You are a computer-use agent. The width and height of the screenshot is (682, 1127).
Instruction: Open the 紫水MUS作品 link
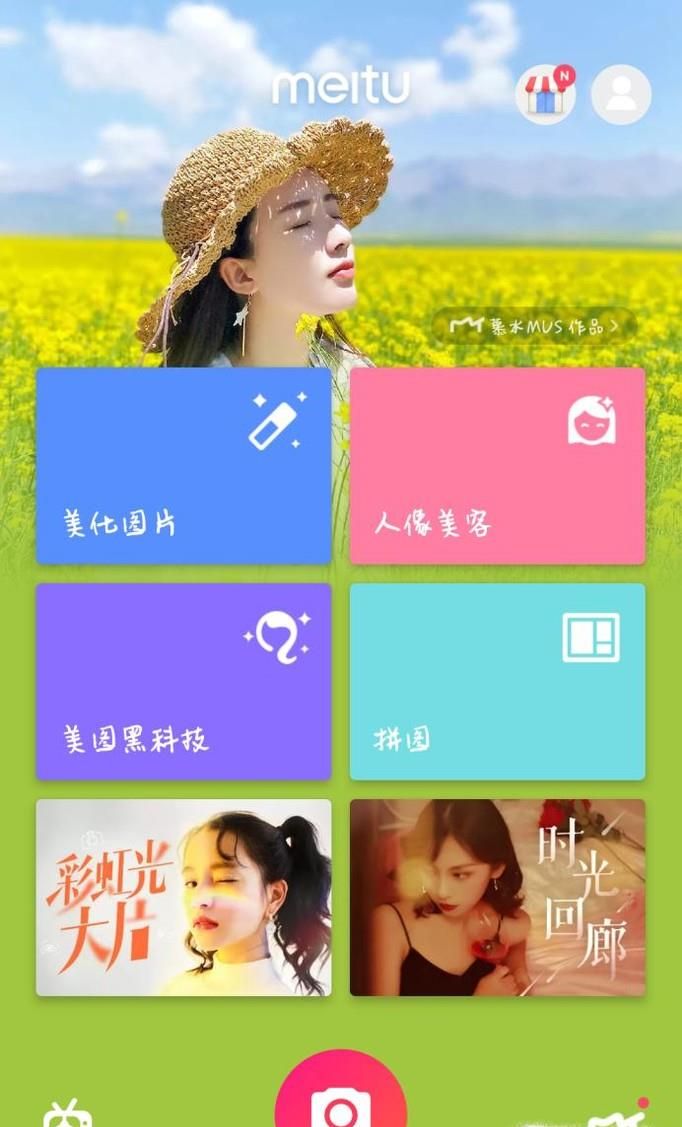pos(534,326)
